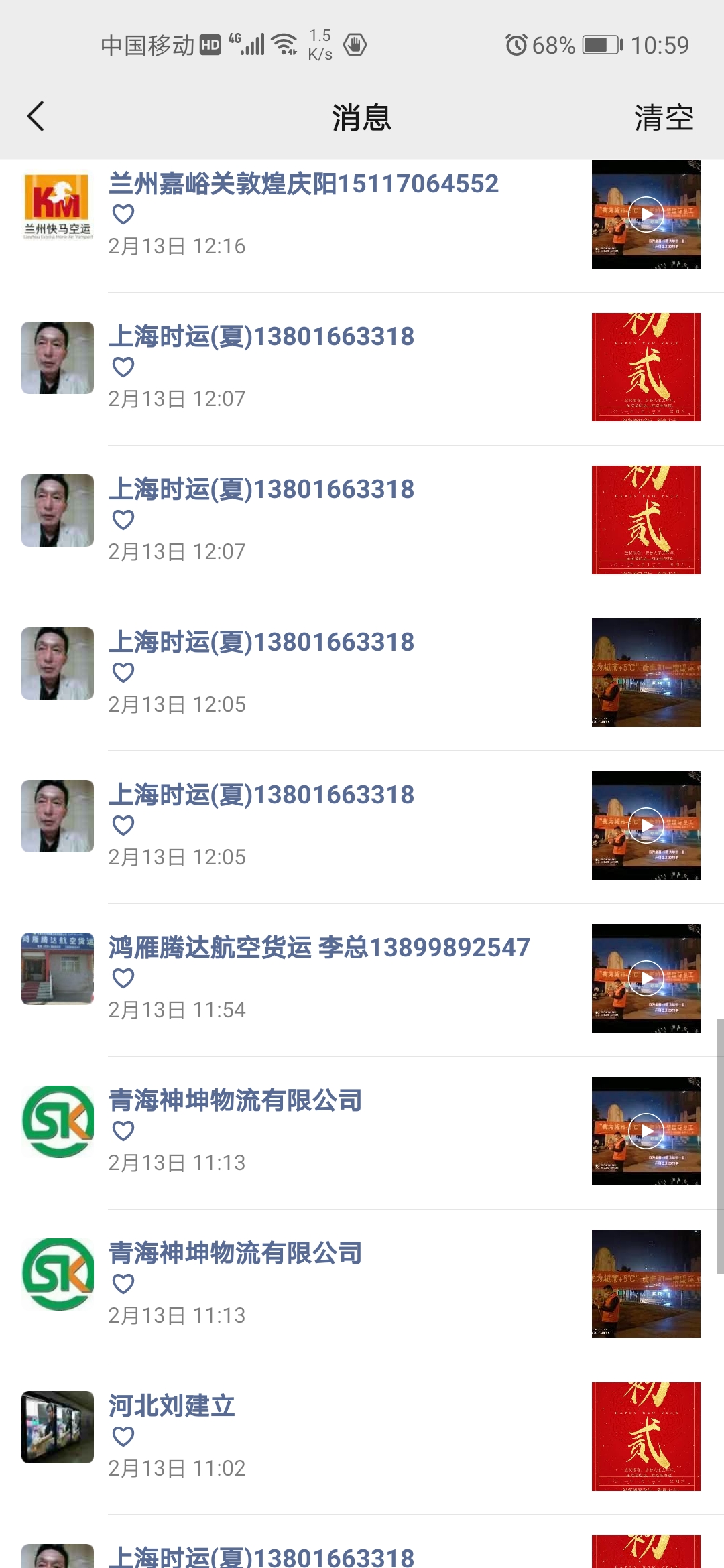The width and height of the screenshot is (724, 1568).
Task: Open 河北刘建立 contact avatar
Action: point(57,1427)
